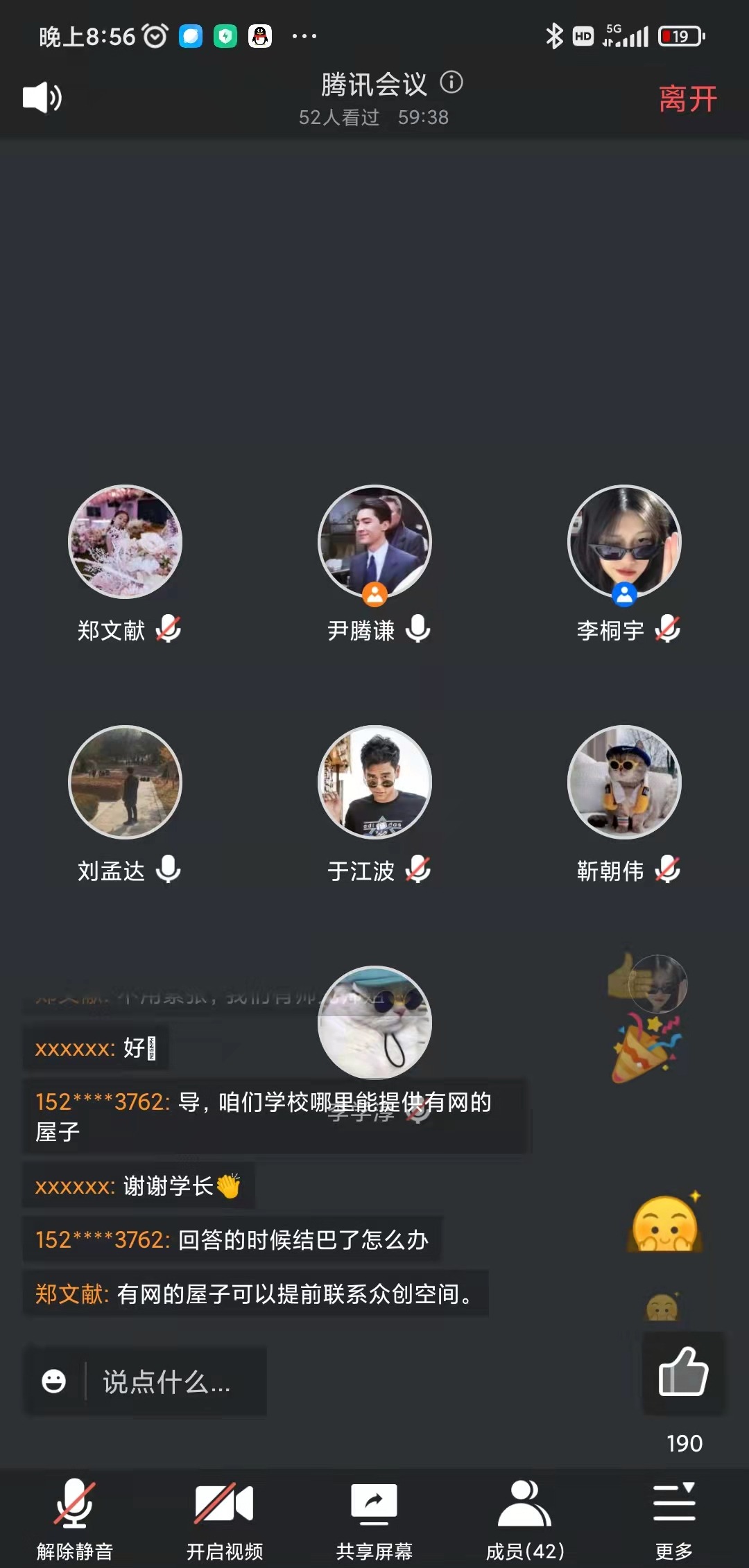This screenshot has width=749, height=1568.
Task: Tap the 说点什么 chat input
Action: 173,1382
